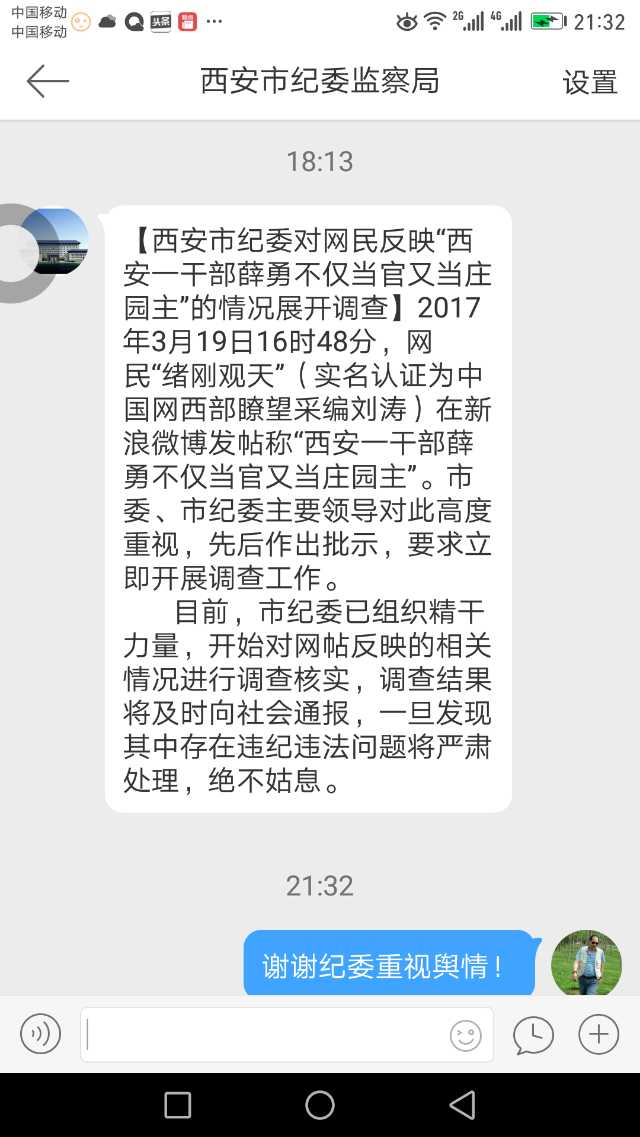The height and width of the screenshot is (1137, 640).
Task: Open 设置 in the top bar
Action: click(589, 82)
